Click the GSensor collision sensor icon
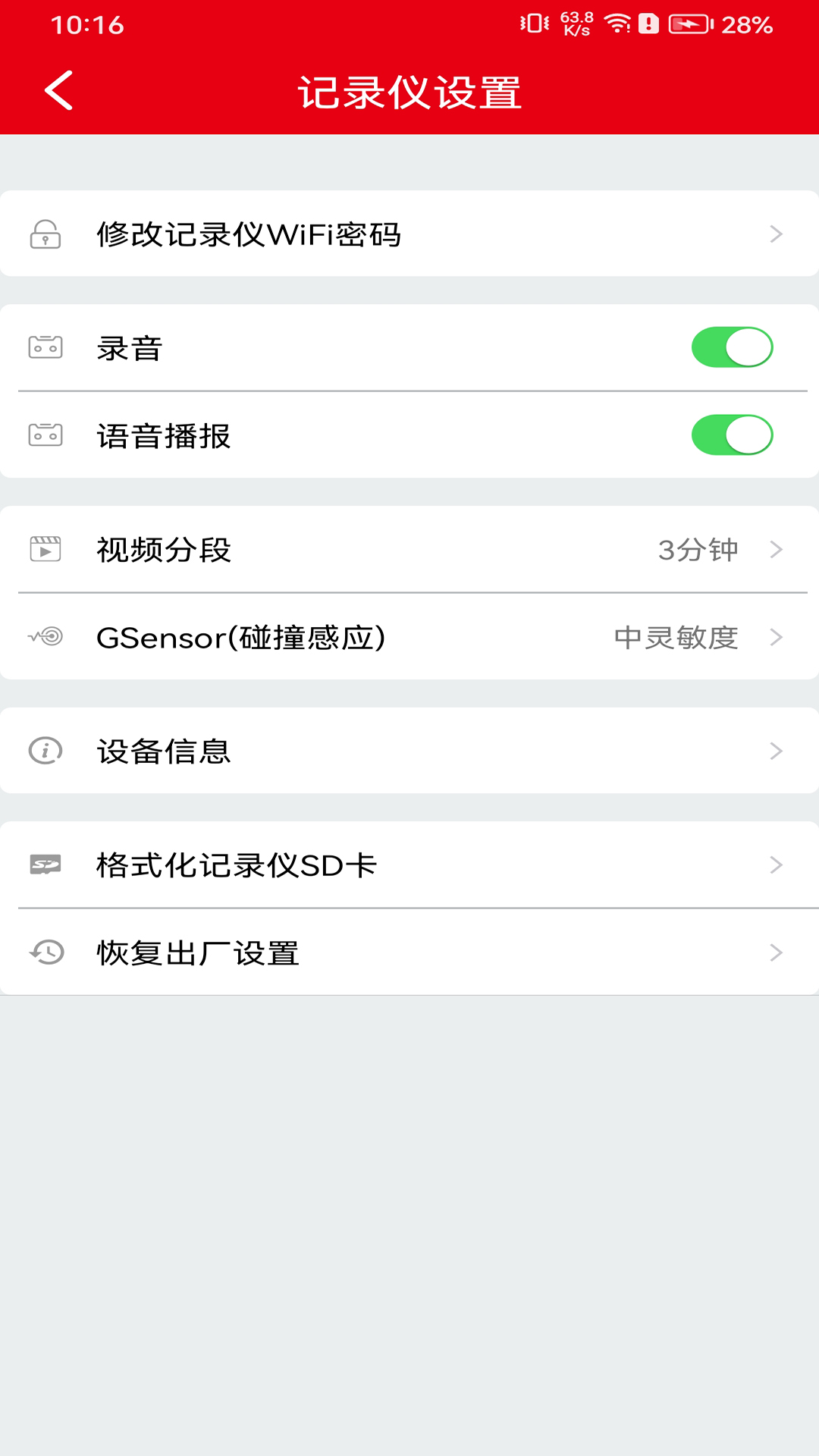This screenshot has height=1456, width=819. (45, 637)
